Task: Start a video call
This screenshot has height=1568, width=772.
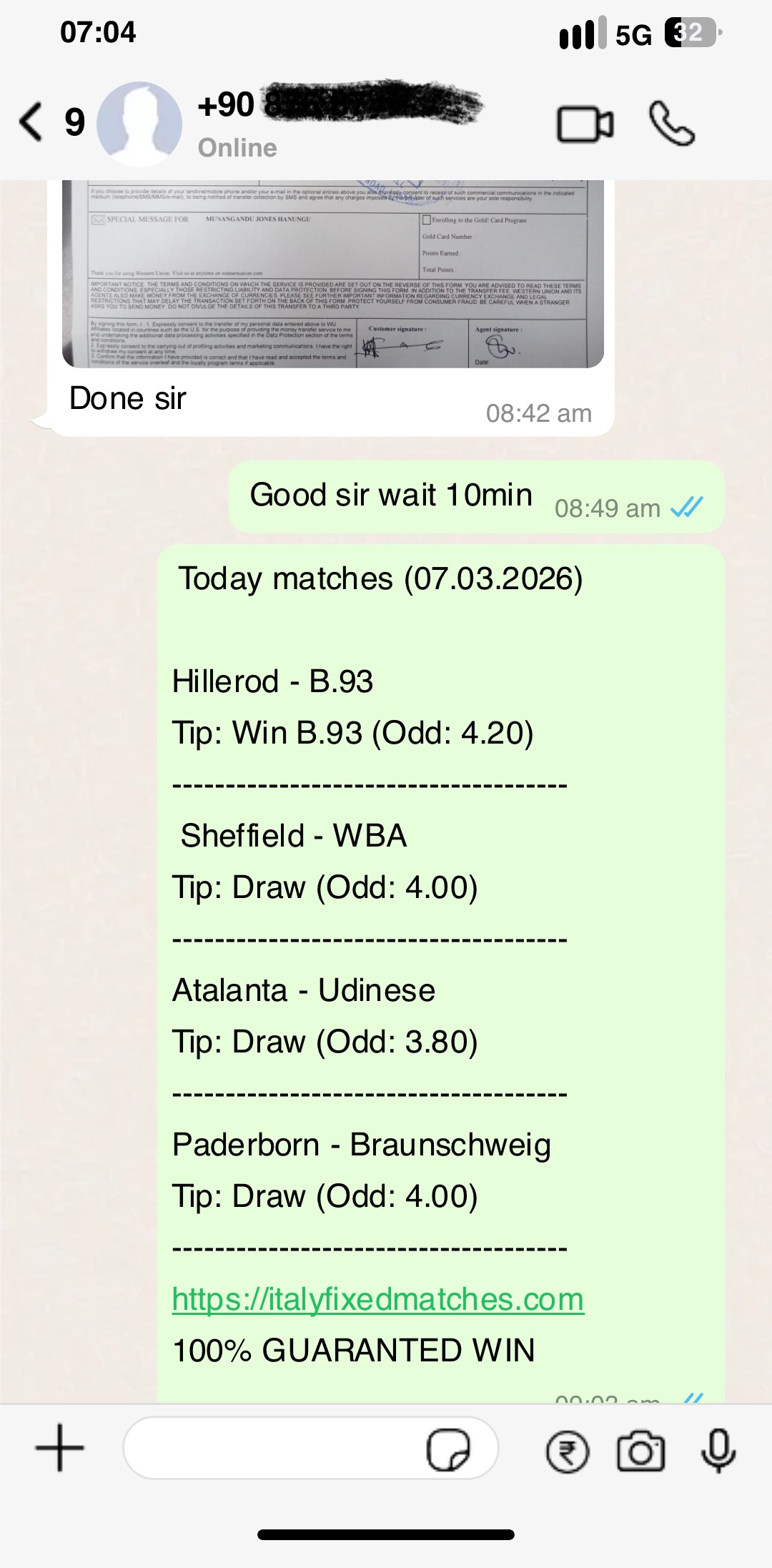Action: 585,125
